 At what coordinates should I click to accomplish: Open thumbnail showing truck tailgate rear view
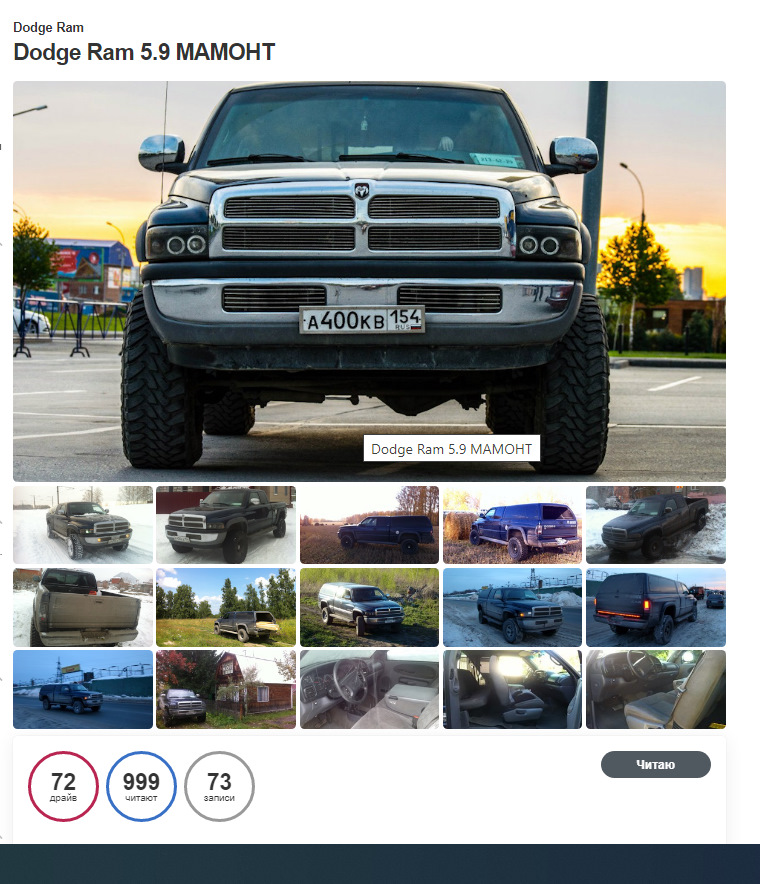tap(83, 607)
